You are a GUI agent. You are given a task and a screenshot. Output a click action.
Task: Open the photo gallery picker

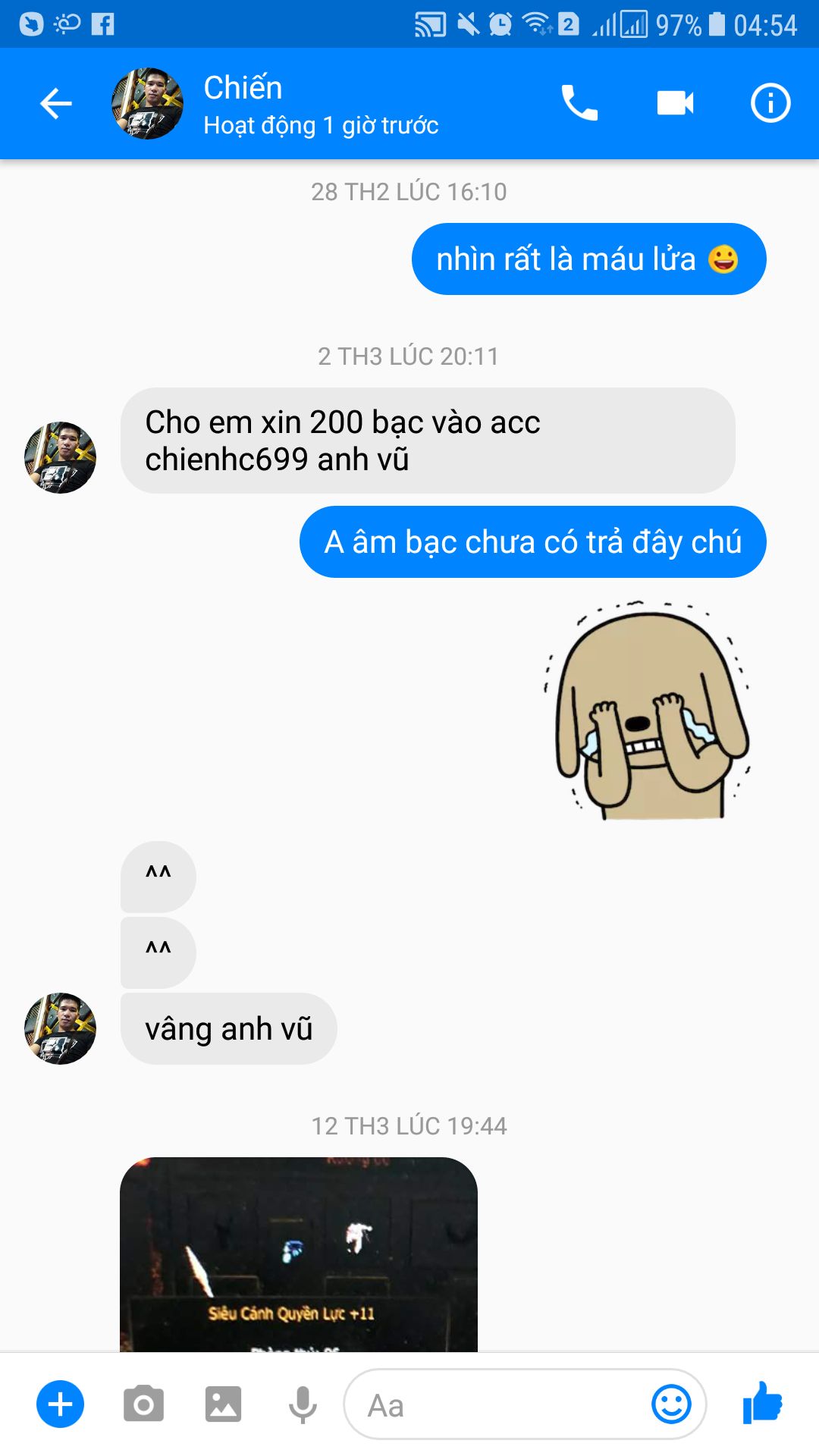[x=223, y=1404]
